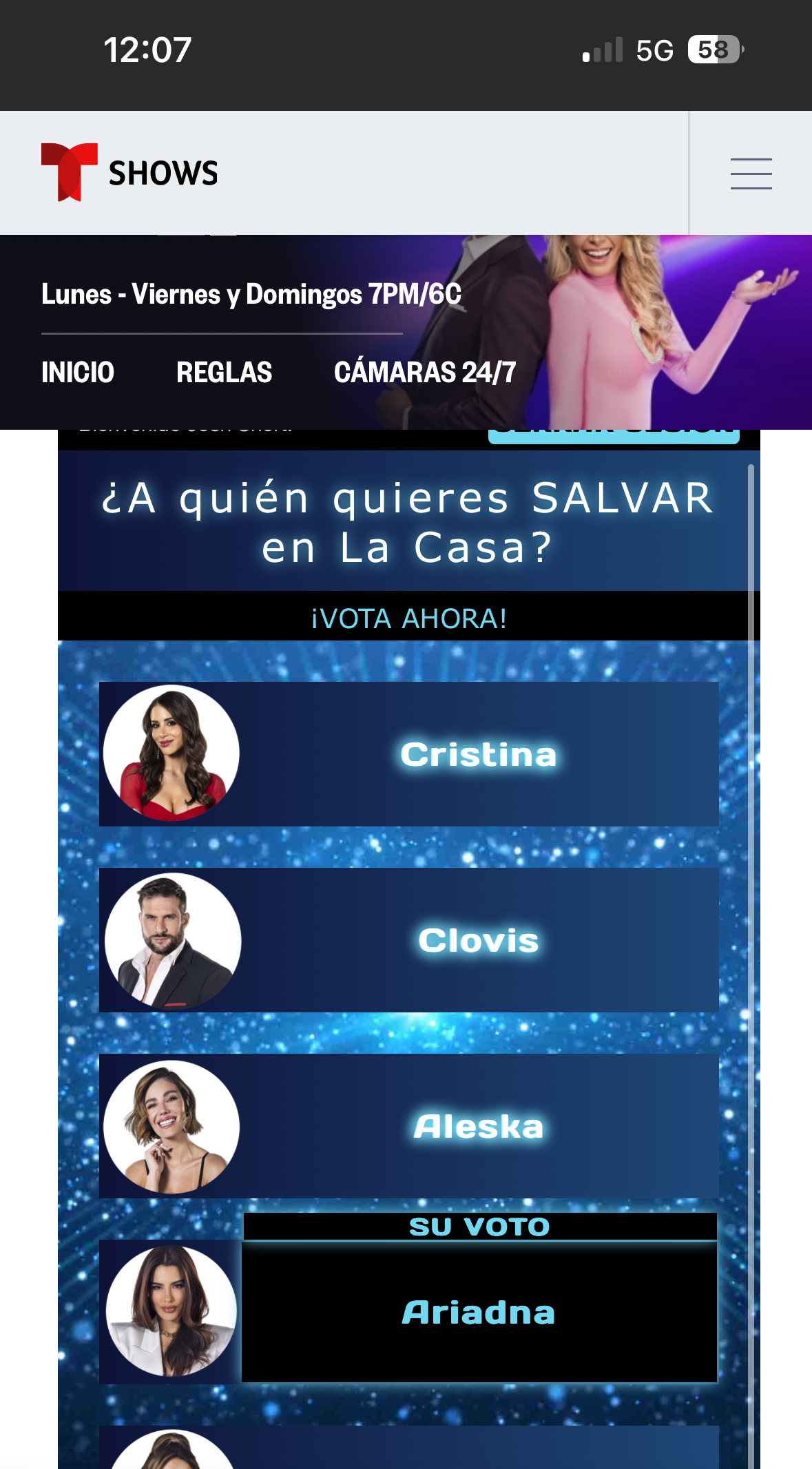Vote to save Cristina
The image size is (812, 1469).
pos(409,754)
